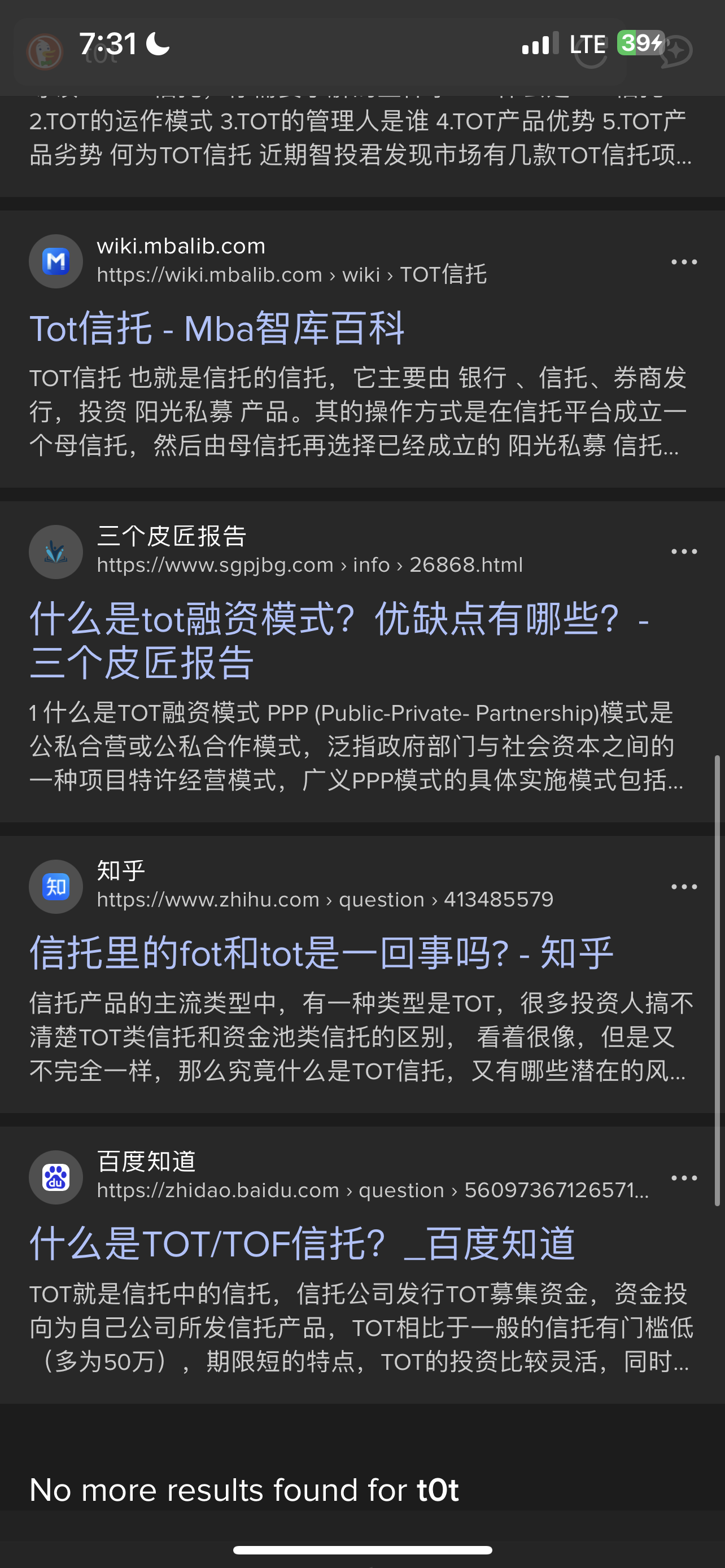Open the 什么是TOT/TOF信托 Baidu result

pyautogui.click(x=302, y=1243)
